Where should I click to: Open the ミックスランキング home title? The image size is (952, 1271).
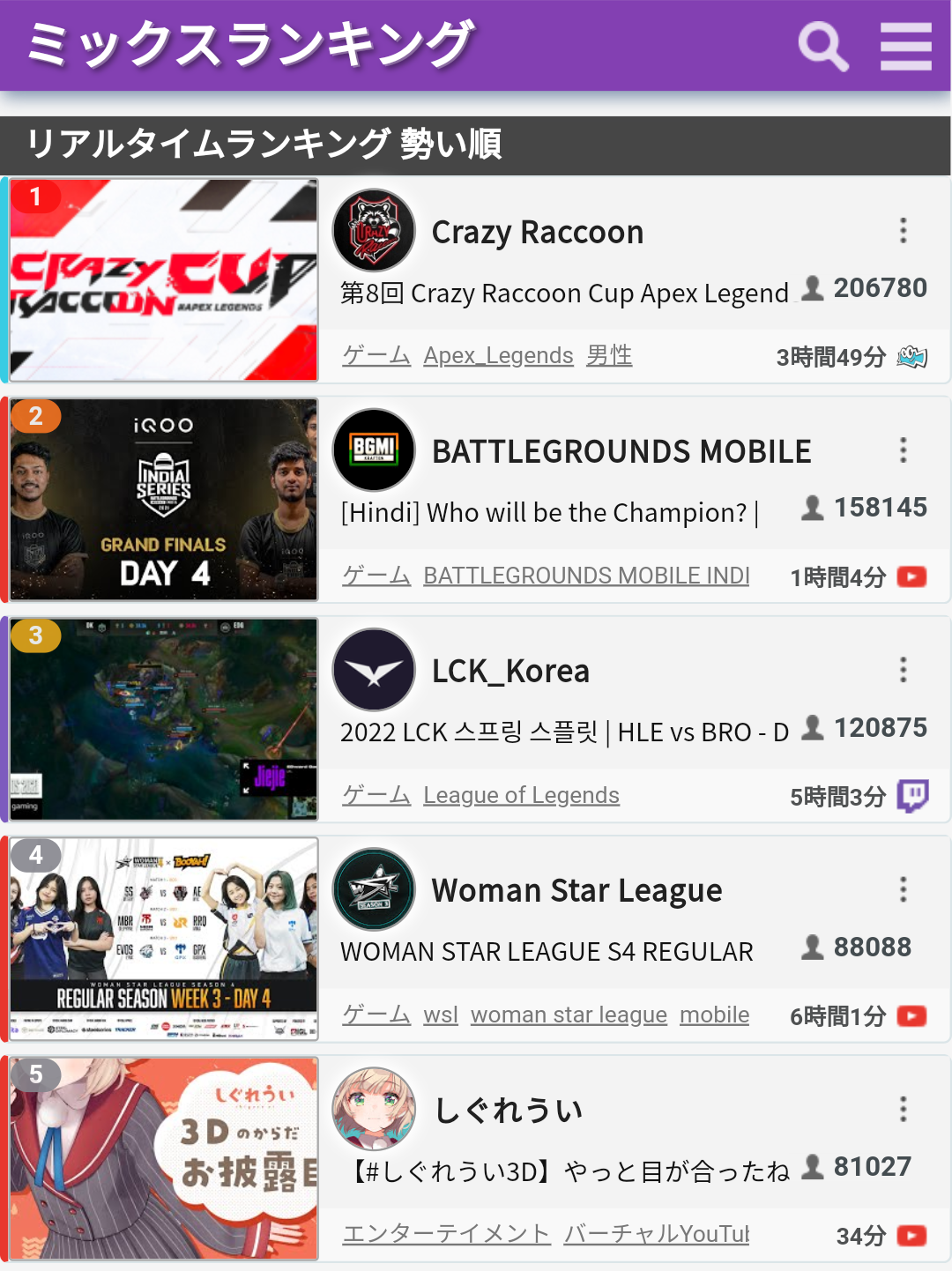coord(251,44)
